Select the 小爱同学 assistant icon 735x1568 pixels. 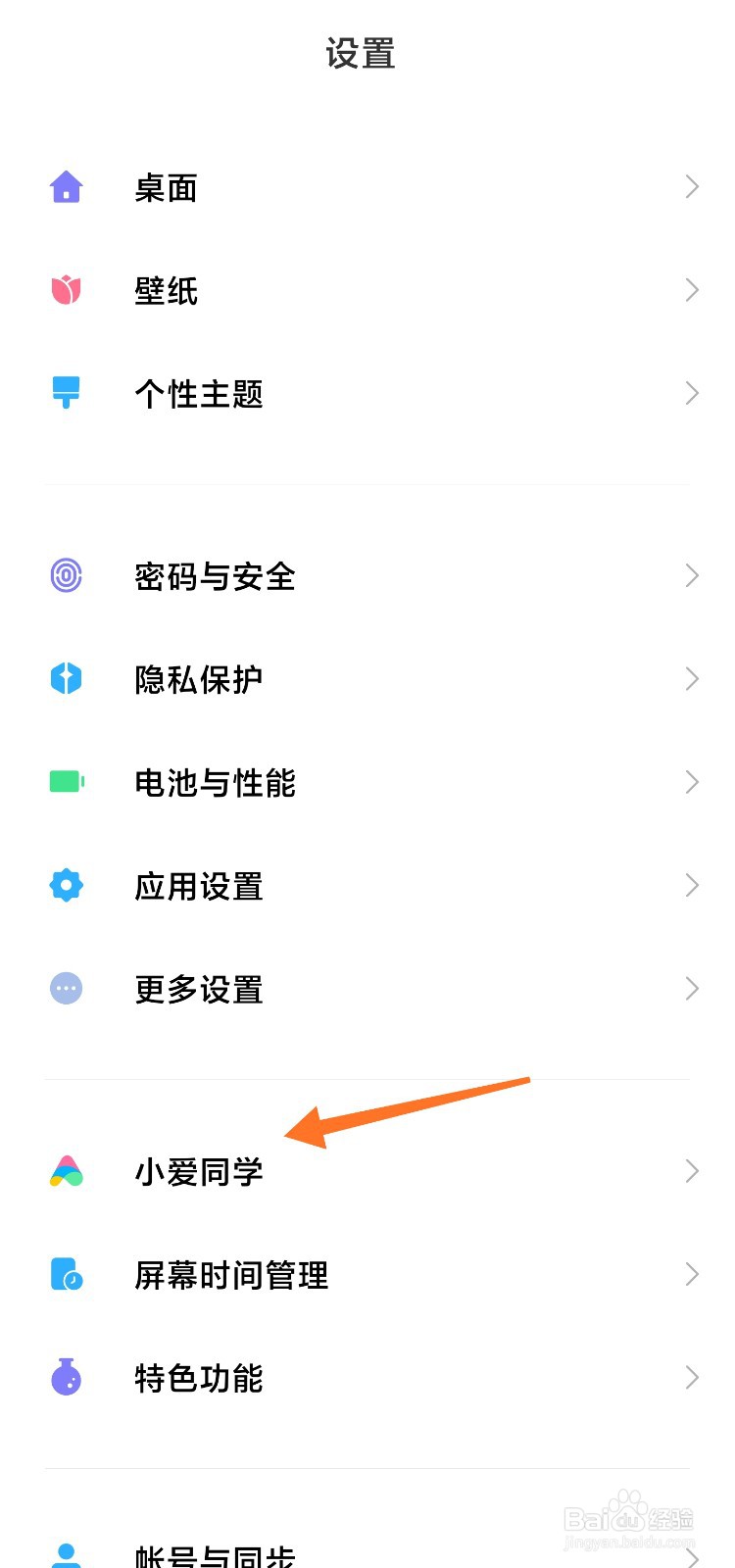point(65,1171)
